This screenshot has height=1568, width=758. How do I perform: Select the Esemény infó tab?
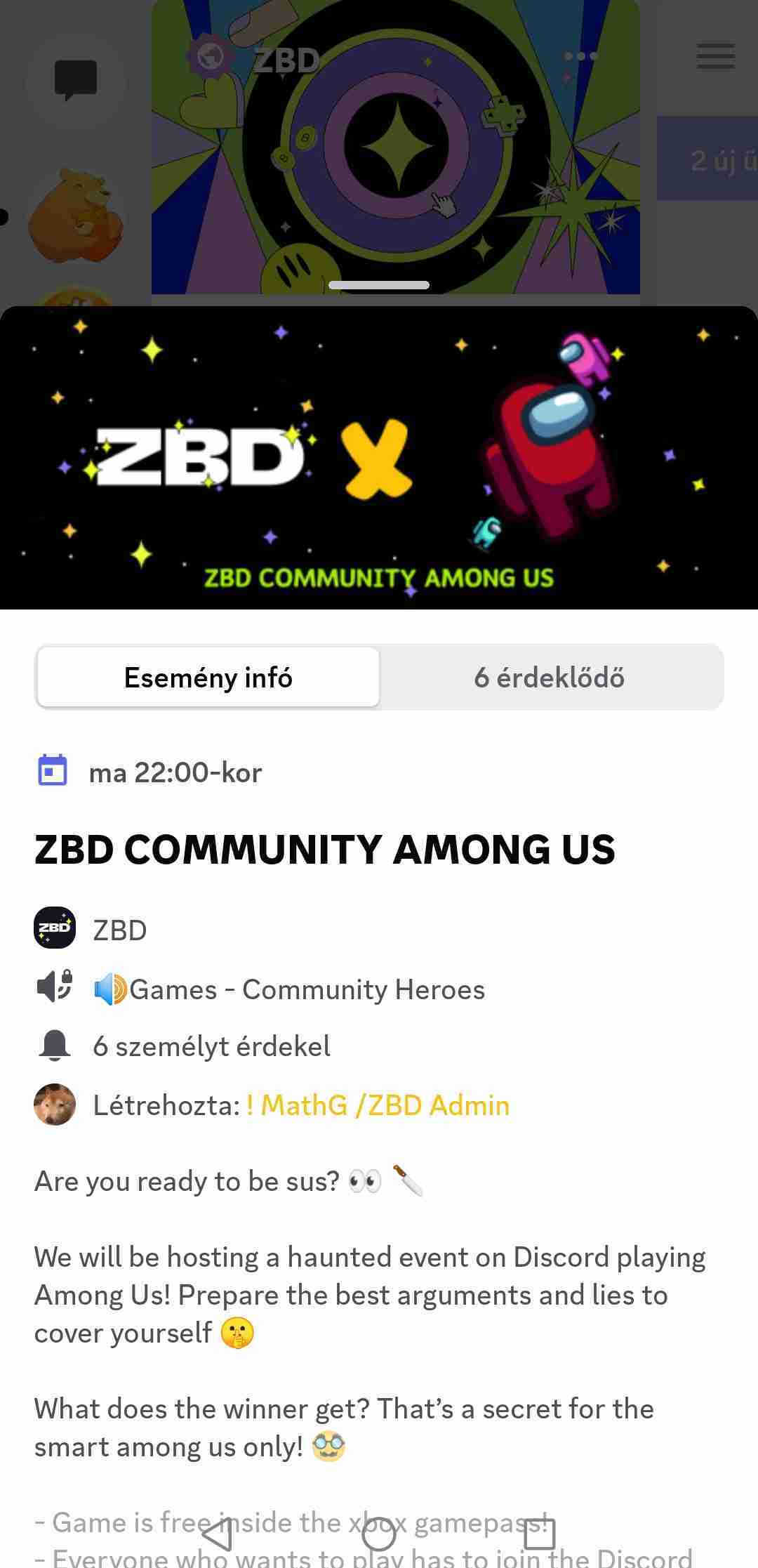(208, 678)
